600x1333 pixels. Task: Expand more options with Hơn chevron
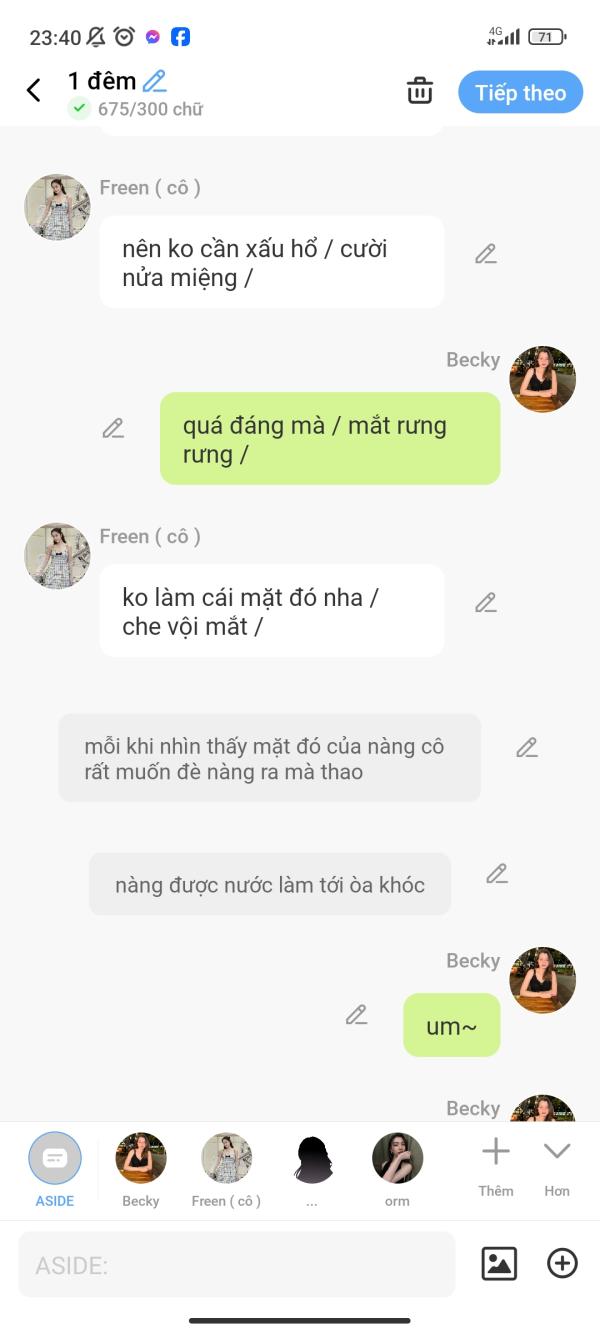point(557,1162)
